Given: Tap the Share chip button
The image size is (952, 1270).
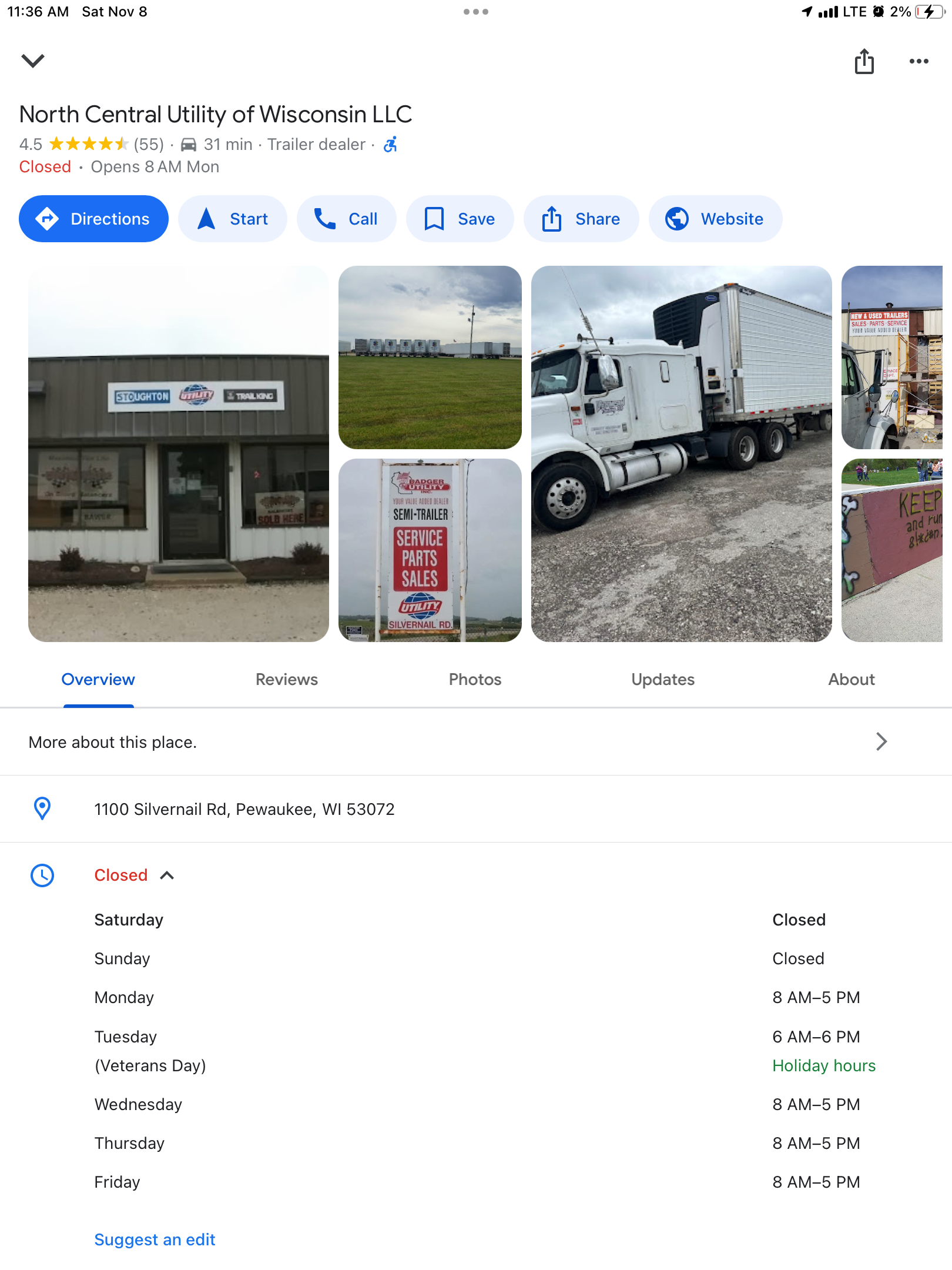Looking at the screenshot, I should tap(581, 219).
